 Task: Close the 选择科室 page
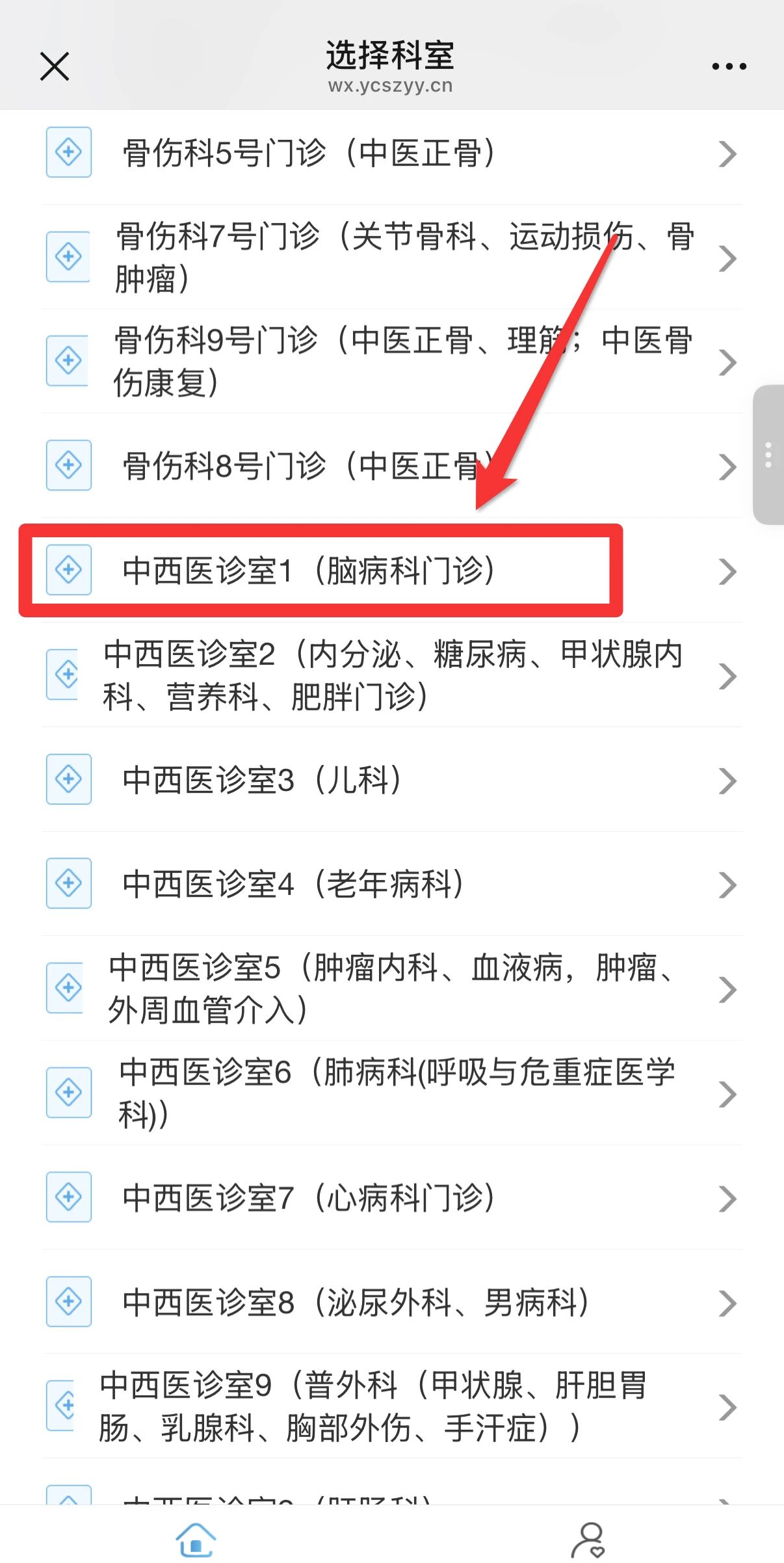pos(55,66)
